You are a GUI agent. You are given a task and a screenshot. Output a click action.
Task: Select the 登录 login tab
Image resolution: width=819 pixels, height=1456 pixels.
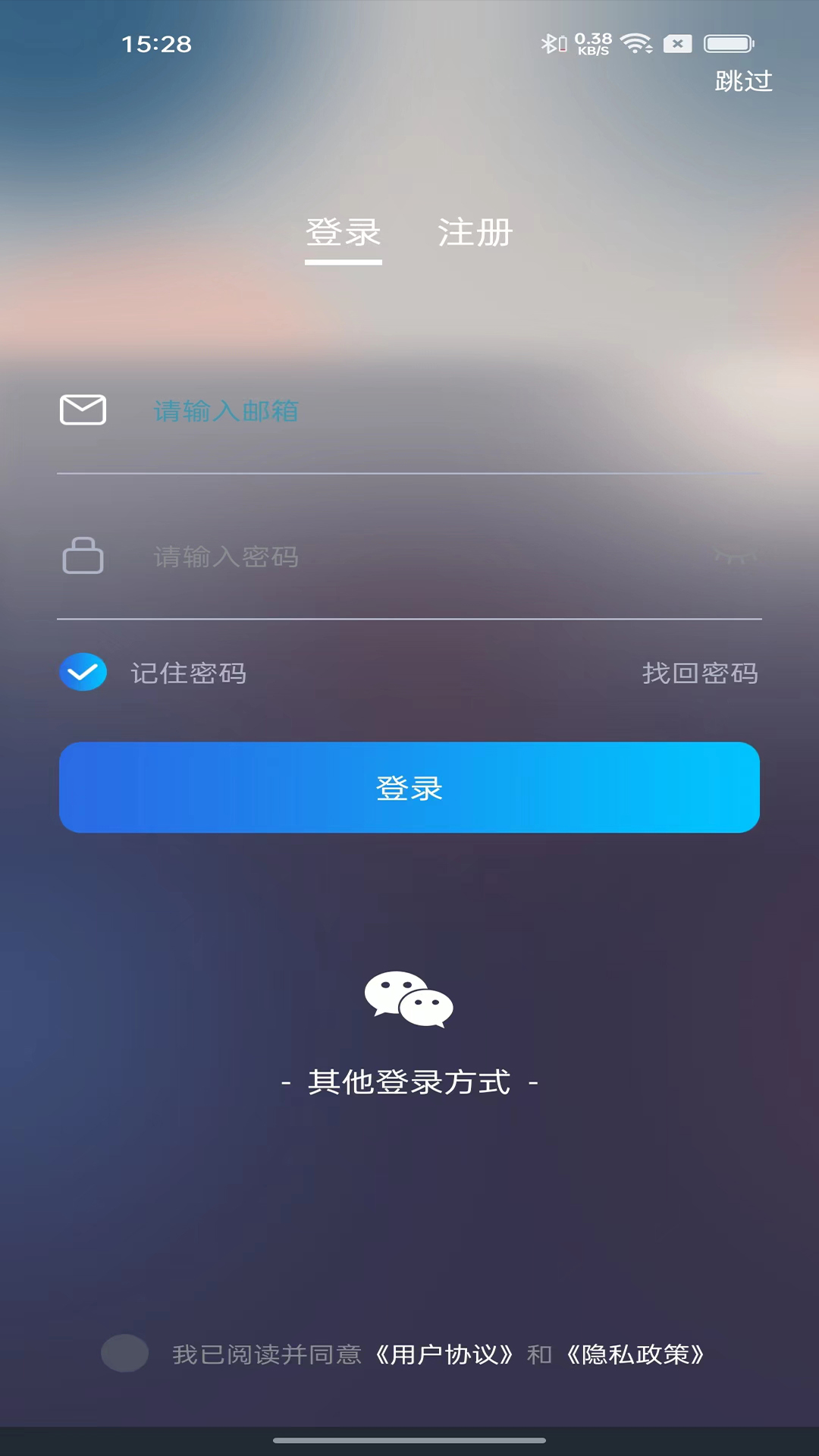(343, 234)
